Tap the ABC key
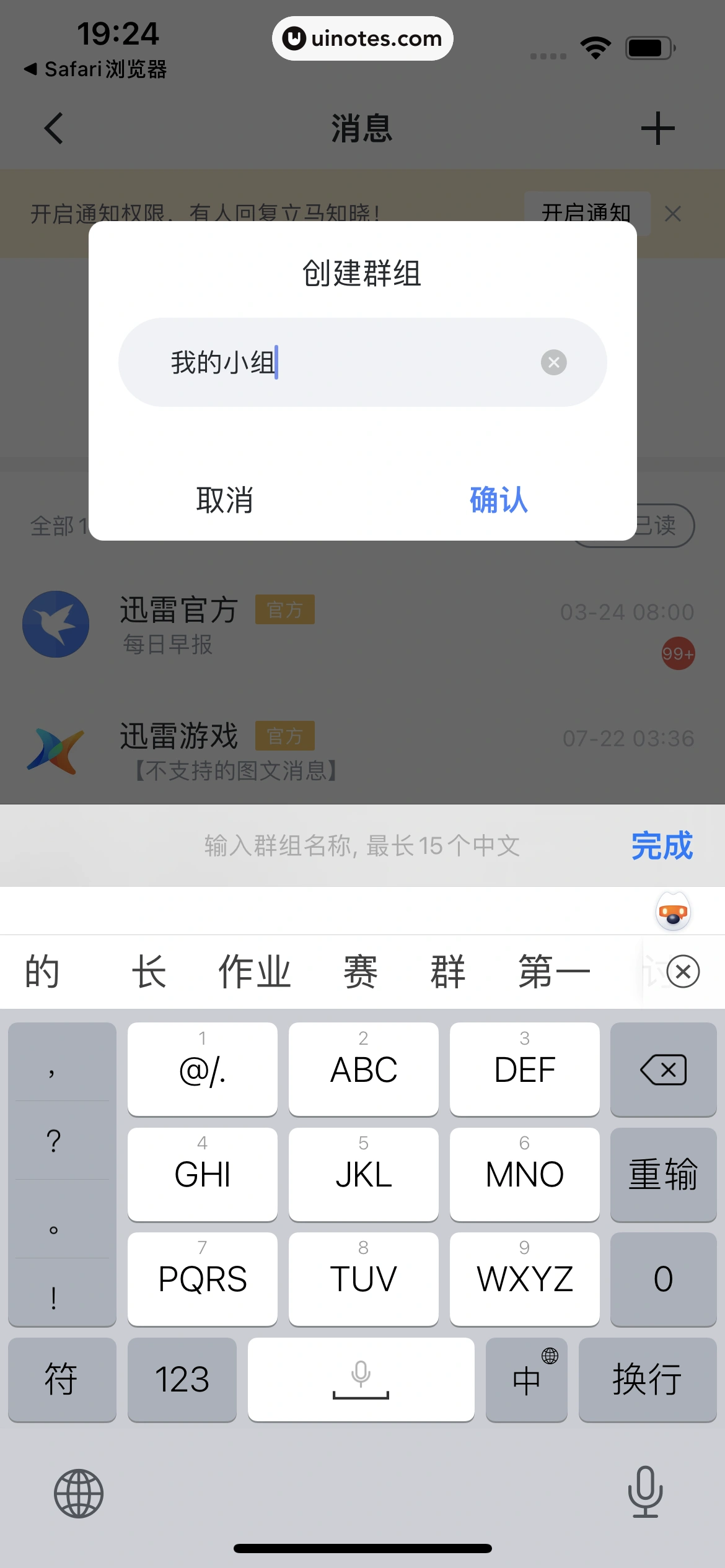This screenshot has width=725, height=1568. [x=363, y=1069]
